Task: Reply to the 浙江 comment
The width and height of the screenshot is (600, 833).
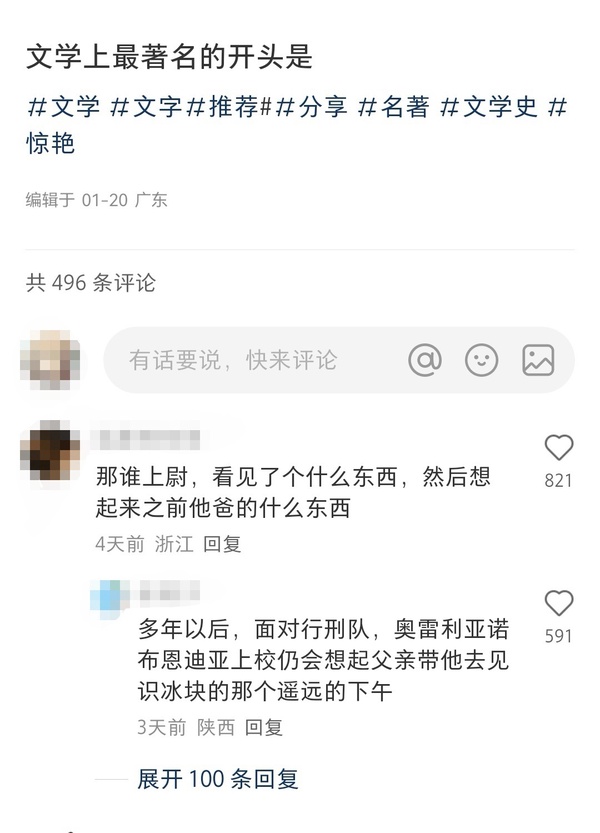Action: coord(222,545)
